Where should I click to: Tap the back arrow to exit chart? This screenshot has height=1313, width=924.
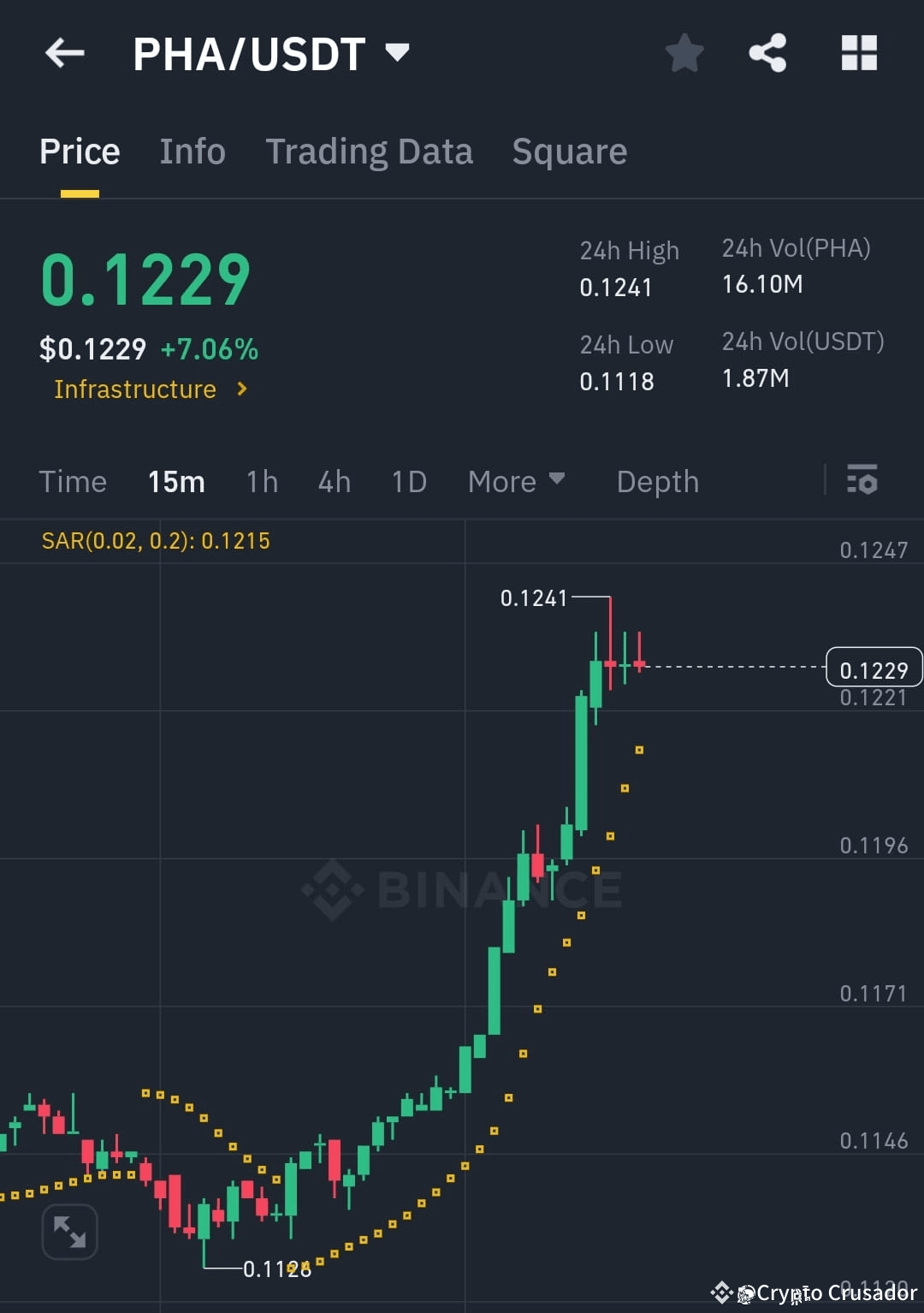64,53
